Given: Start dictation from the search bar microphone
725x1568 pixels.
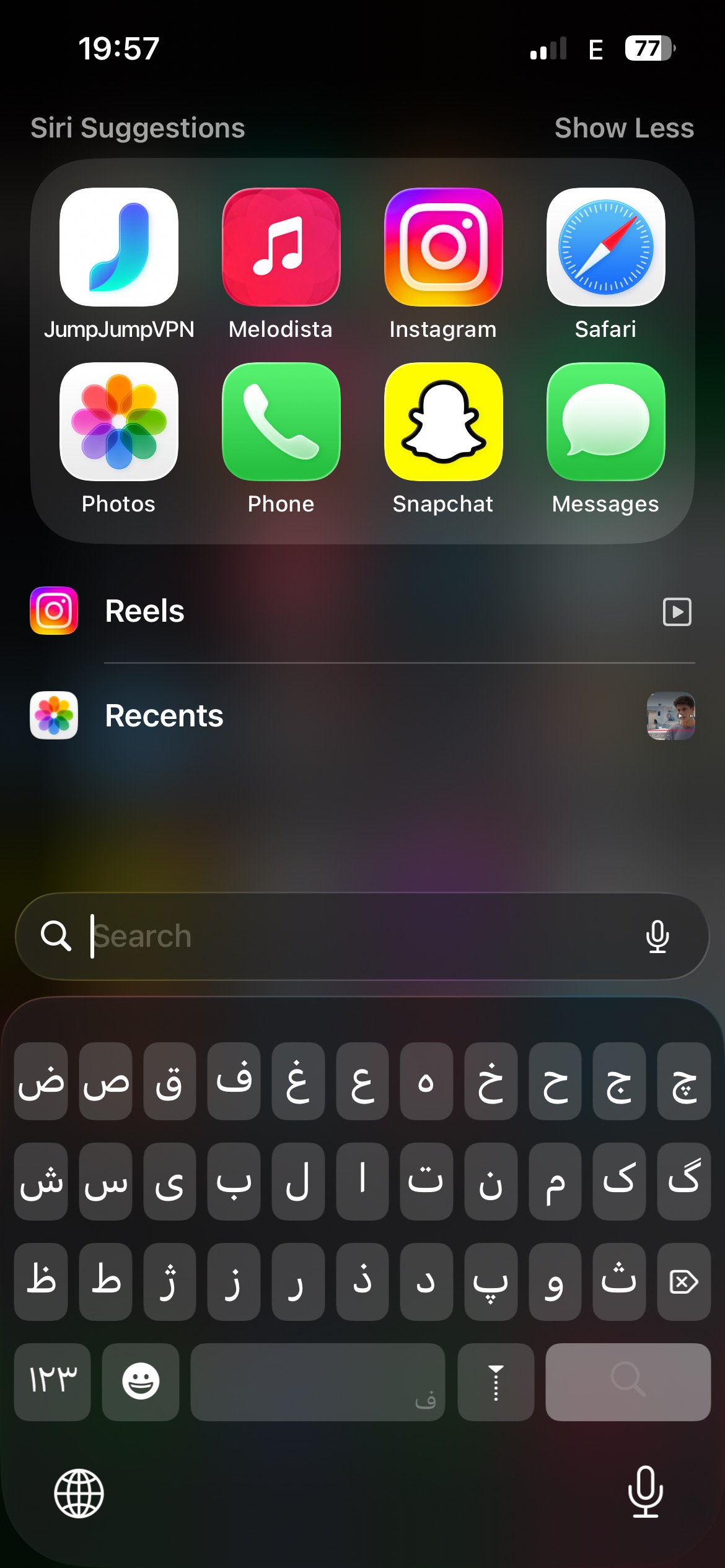Looking at the screenshot, I should coord(657,936).
